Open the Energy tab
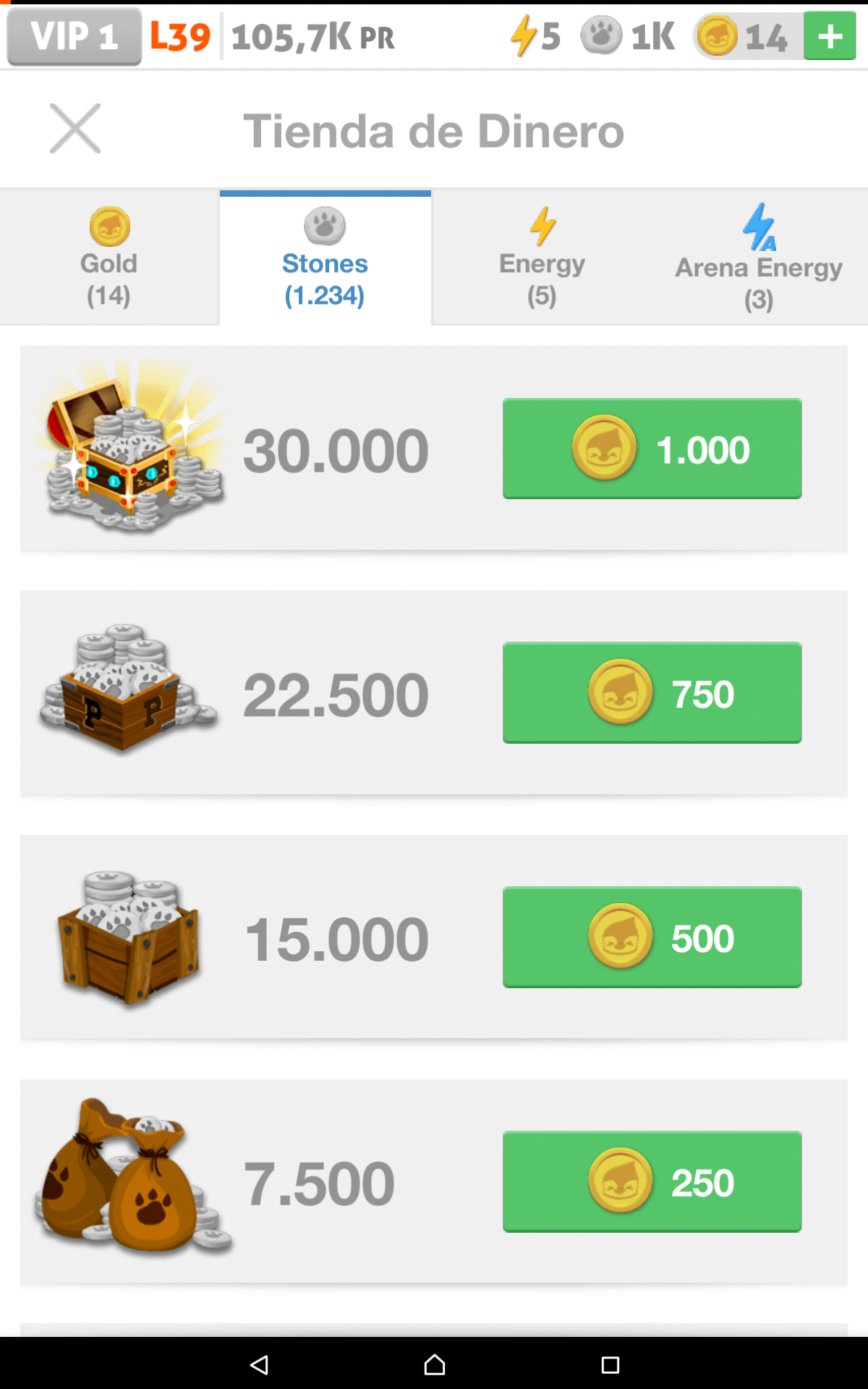Screen dimensions: 868x1389 point(542,258)
